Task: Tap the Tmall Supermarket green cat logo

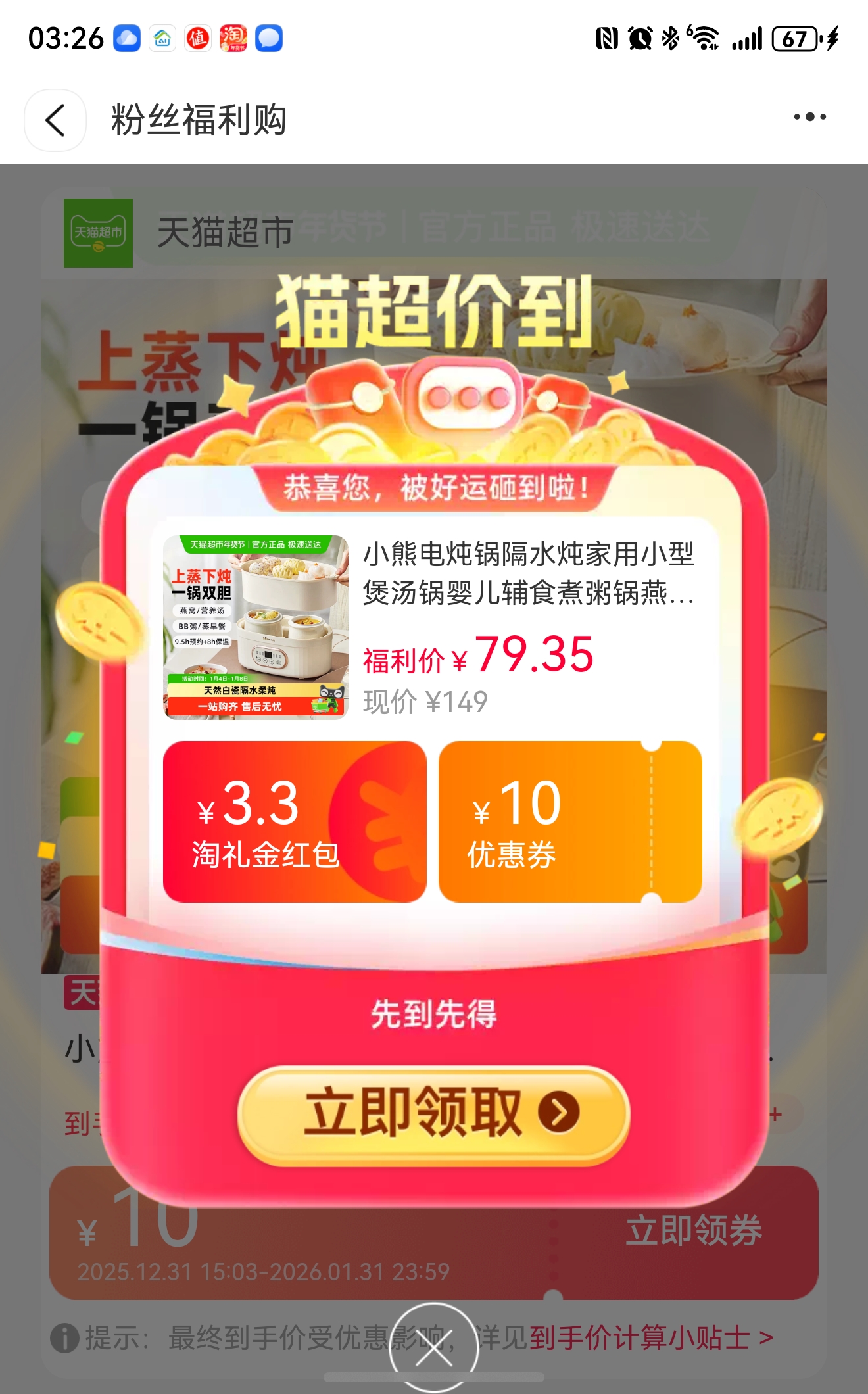Action: coord(100,233)
